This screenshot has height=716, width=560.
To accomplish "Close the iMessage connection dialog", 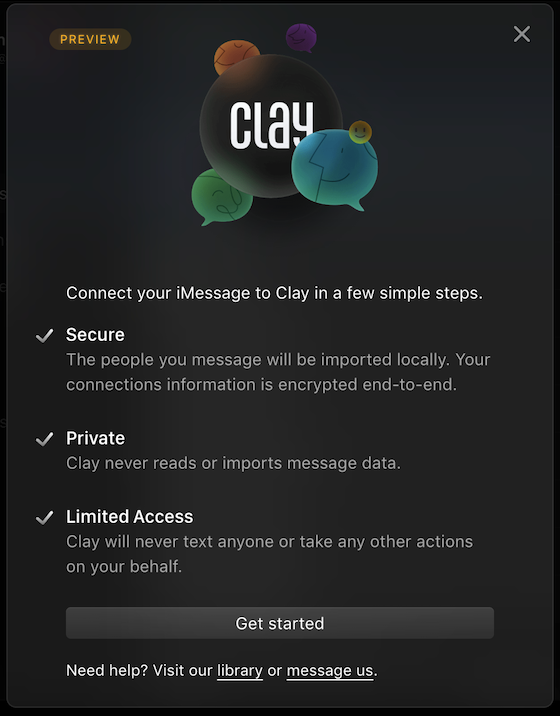I will tap(522, 34).
